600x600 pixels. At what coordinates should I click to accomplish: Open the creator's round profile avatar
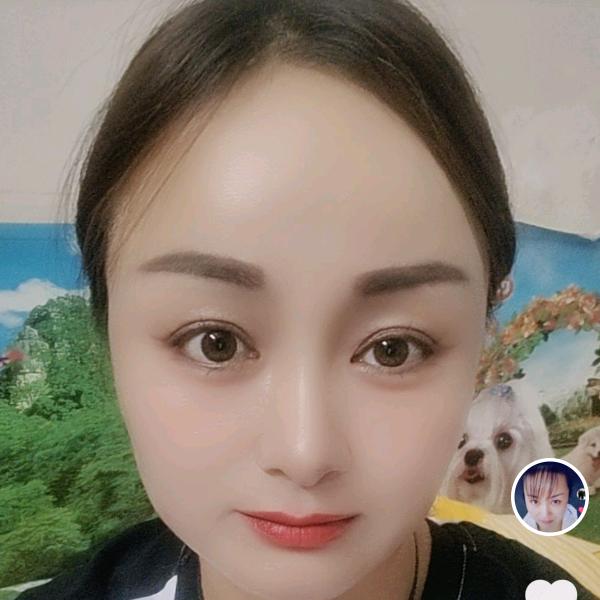tap(549, 497)
